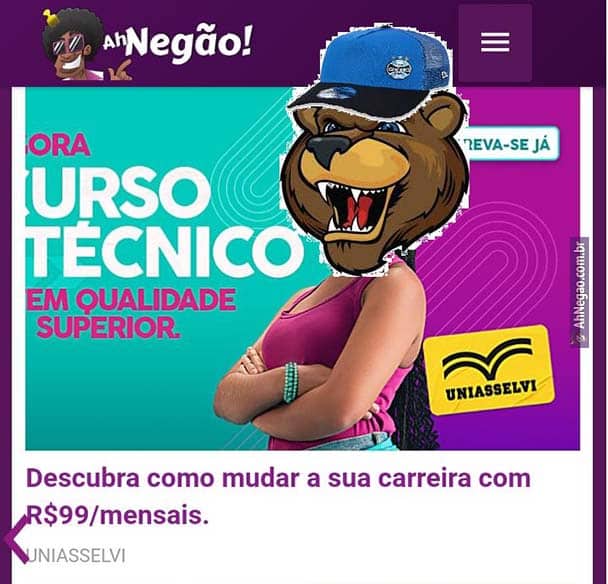Open the hamburger menu
This screenshot has width=608, height=584.
(495, 42)
